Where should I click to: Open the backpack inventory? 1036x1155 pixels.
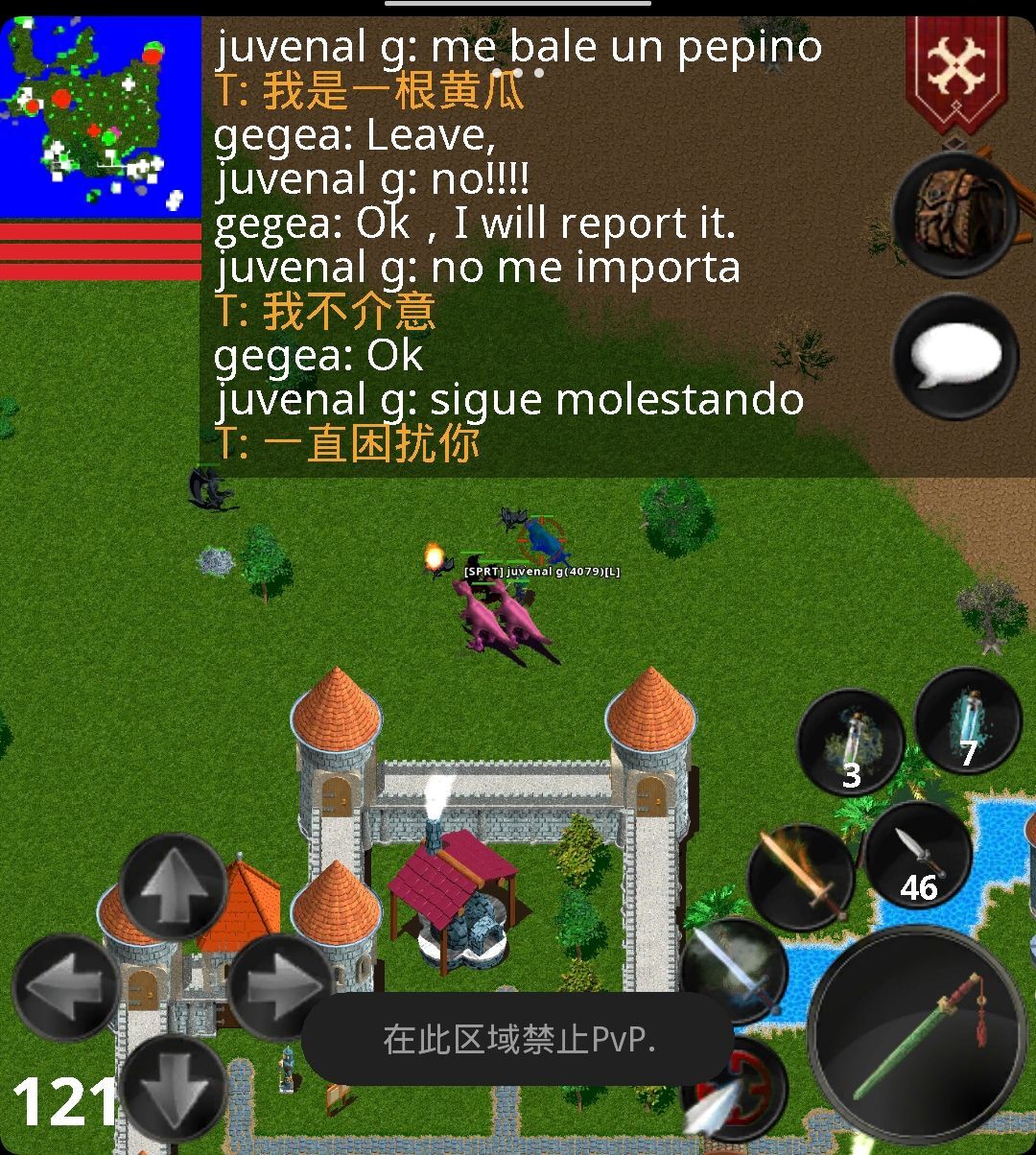pos(954,214)
